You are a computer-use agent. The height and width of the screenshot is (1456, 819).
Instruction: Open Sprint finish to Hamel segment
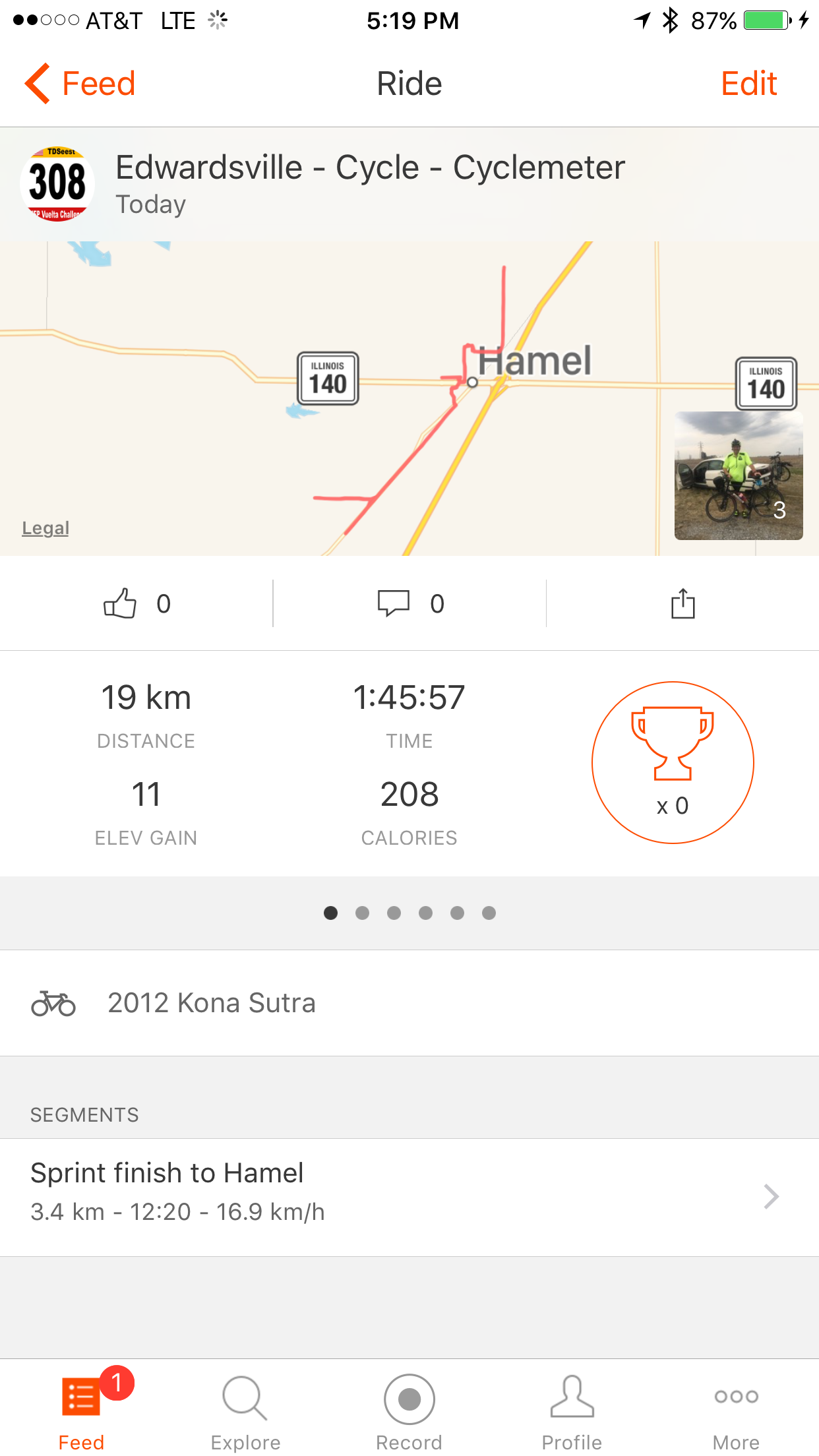coord(409,1197)
